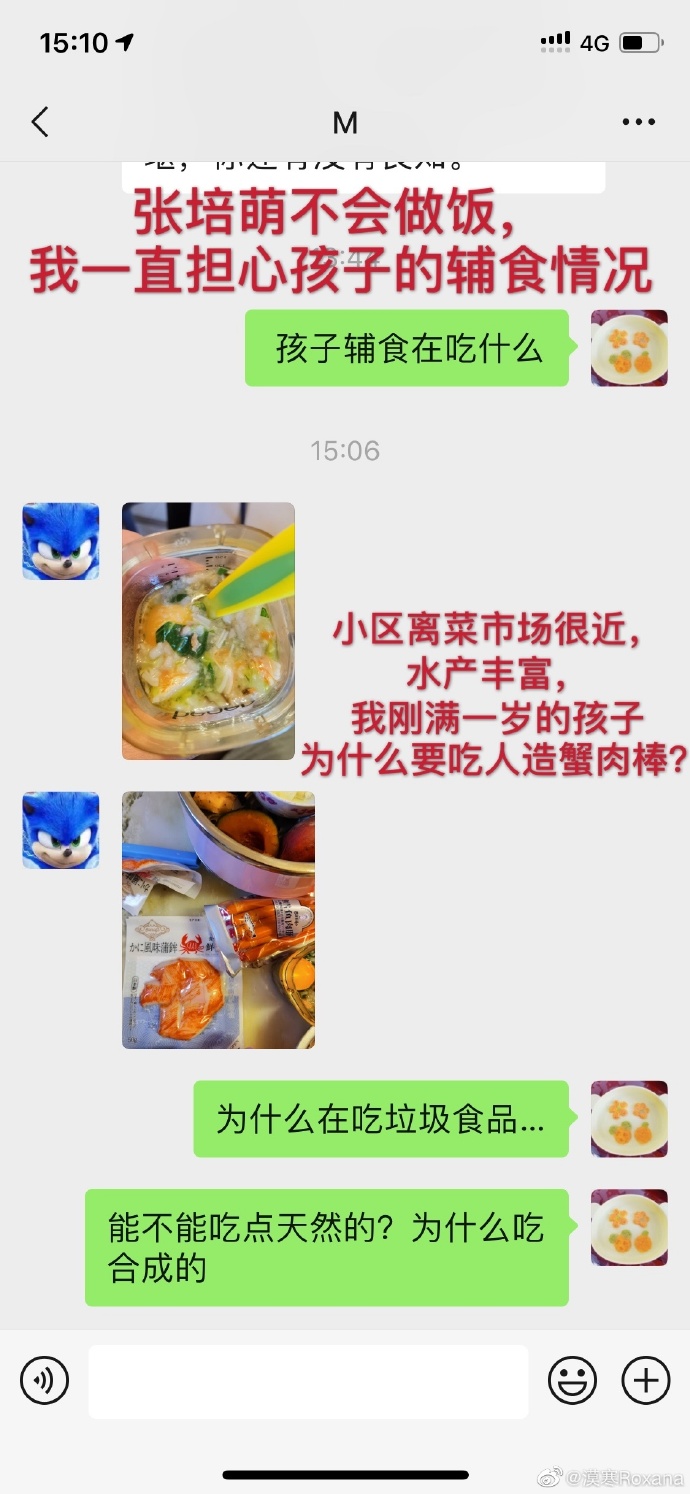
Task: Open the emoji picker
Action: tap(572, 1381)
